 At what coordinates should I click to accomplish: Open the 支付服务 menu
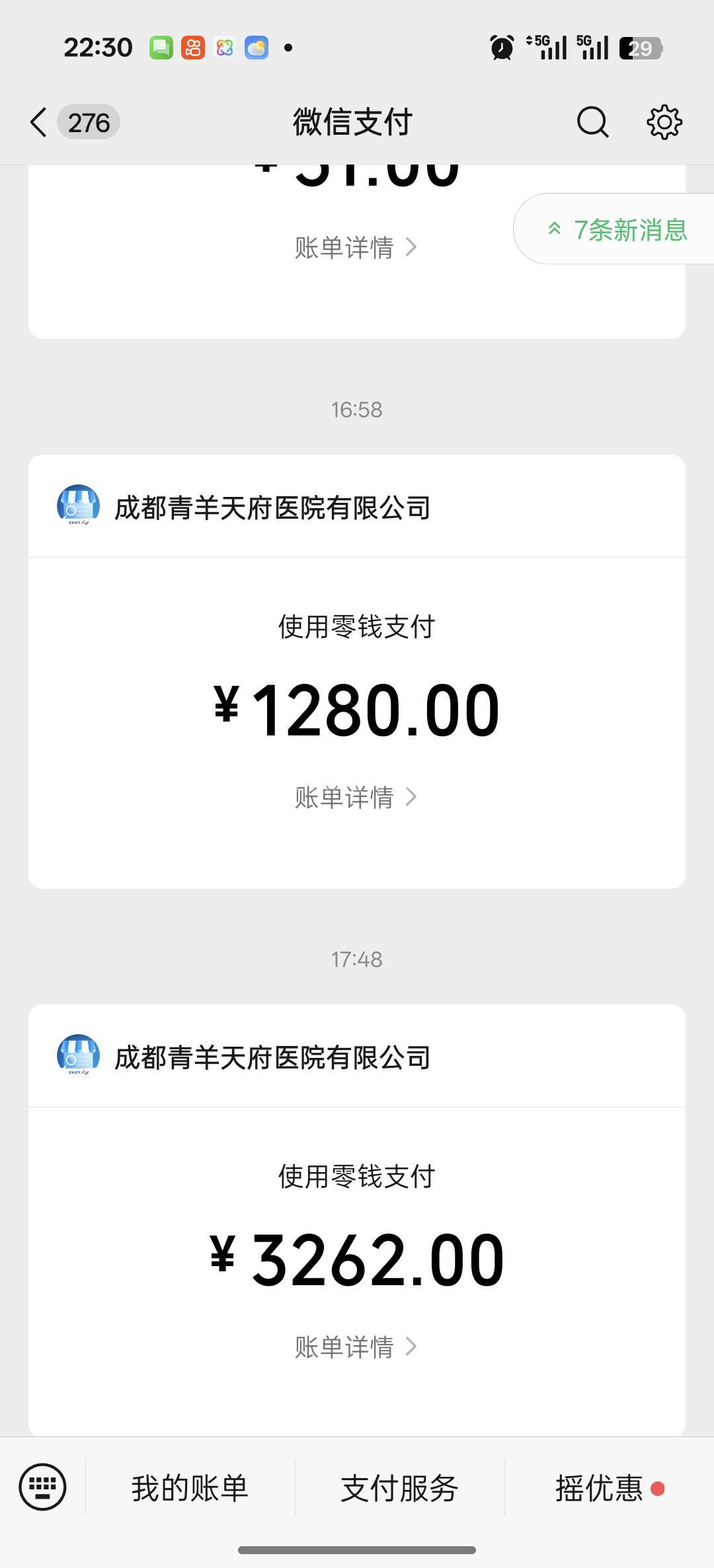coord(399,1488)
